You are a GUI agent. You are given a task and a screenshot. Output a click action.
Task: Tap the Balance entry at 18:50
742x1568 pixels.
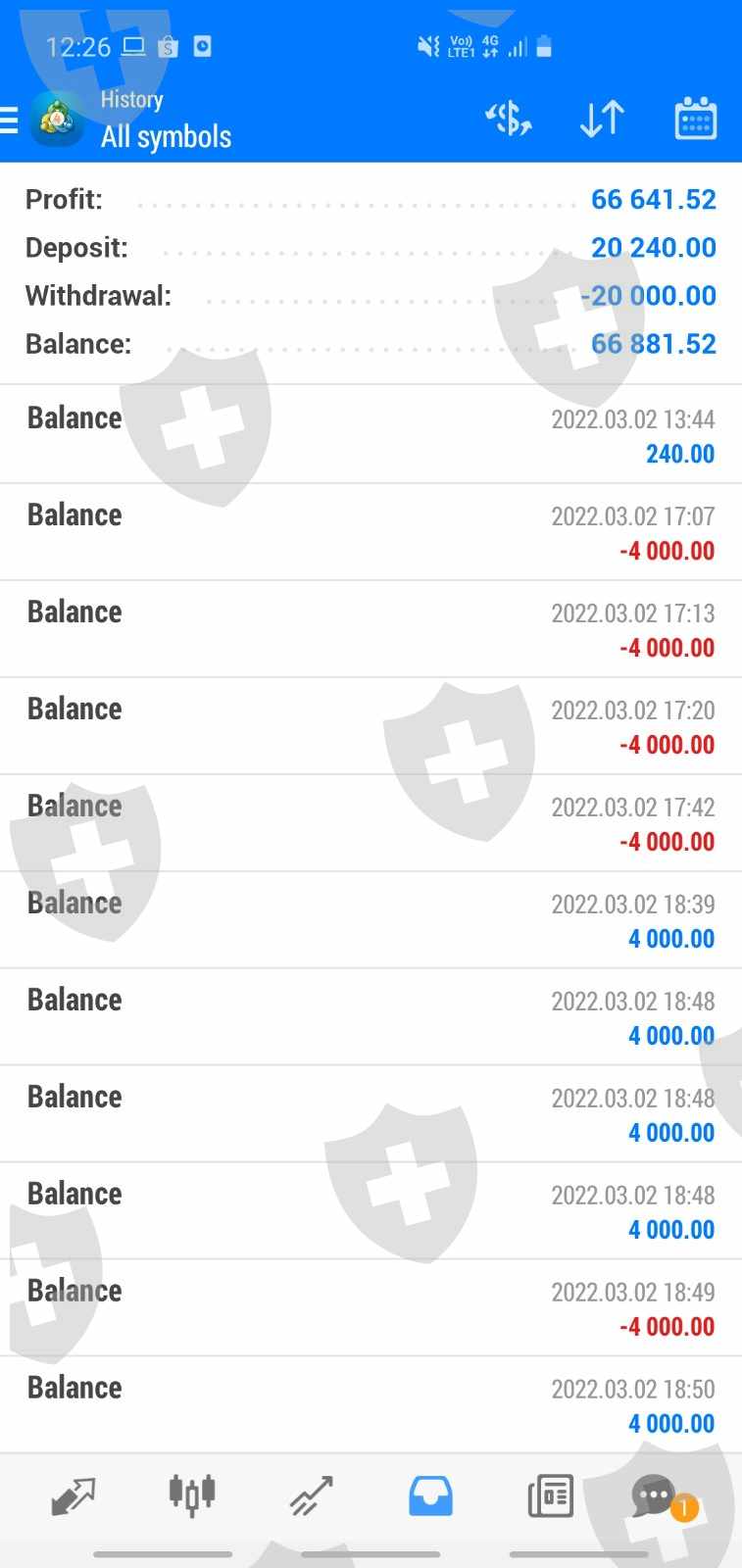pos(371,1404)
